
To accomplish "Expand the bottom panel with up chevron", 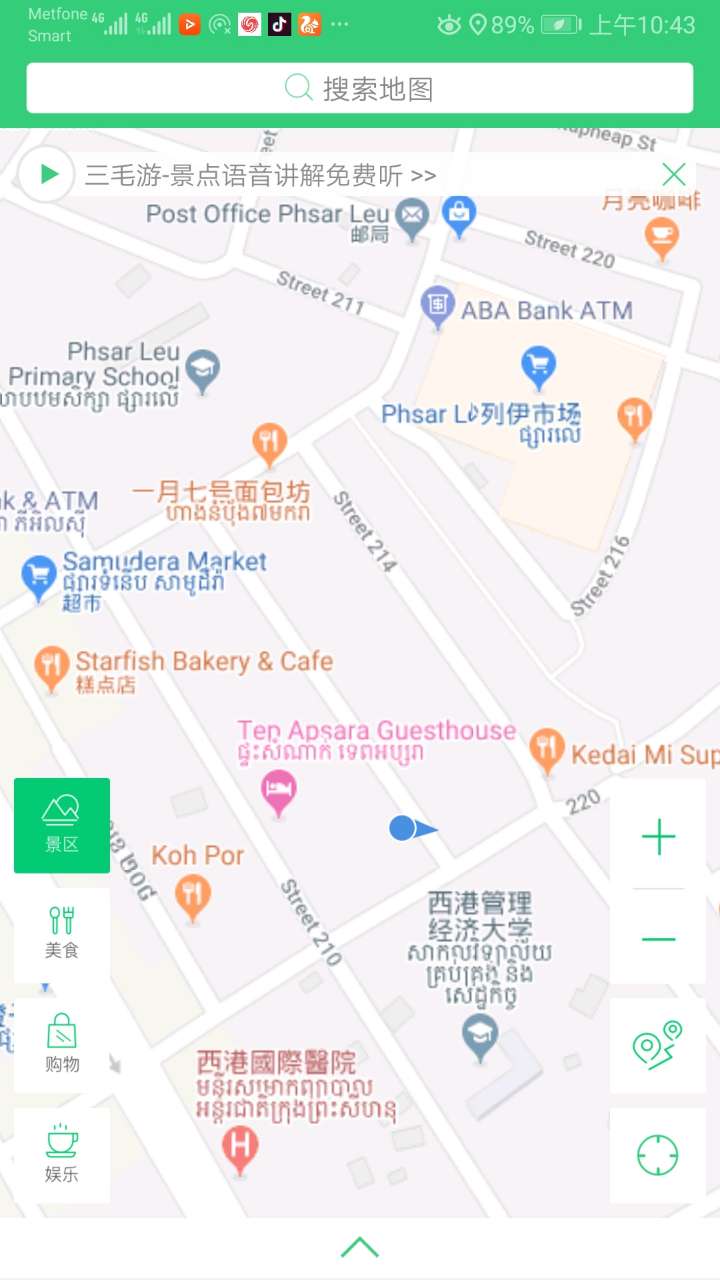I will click(x=360, y=1246).
